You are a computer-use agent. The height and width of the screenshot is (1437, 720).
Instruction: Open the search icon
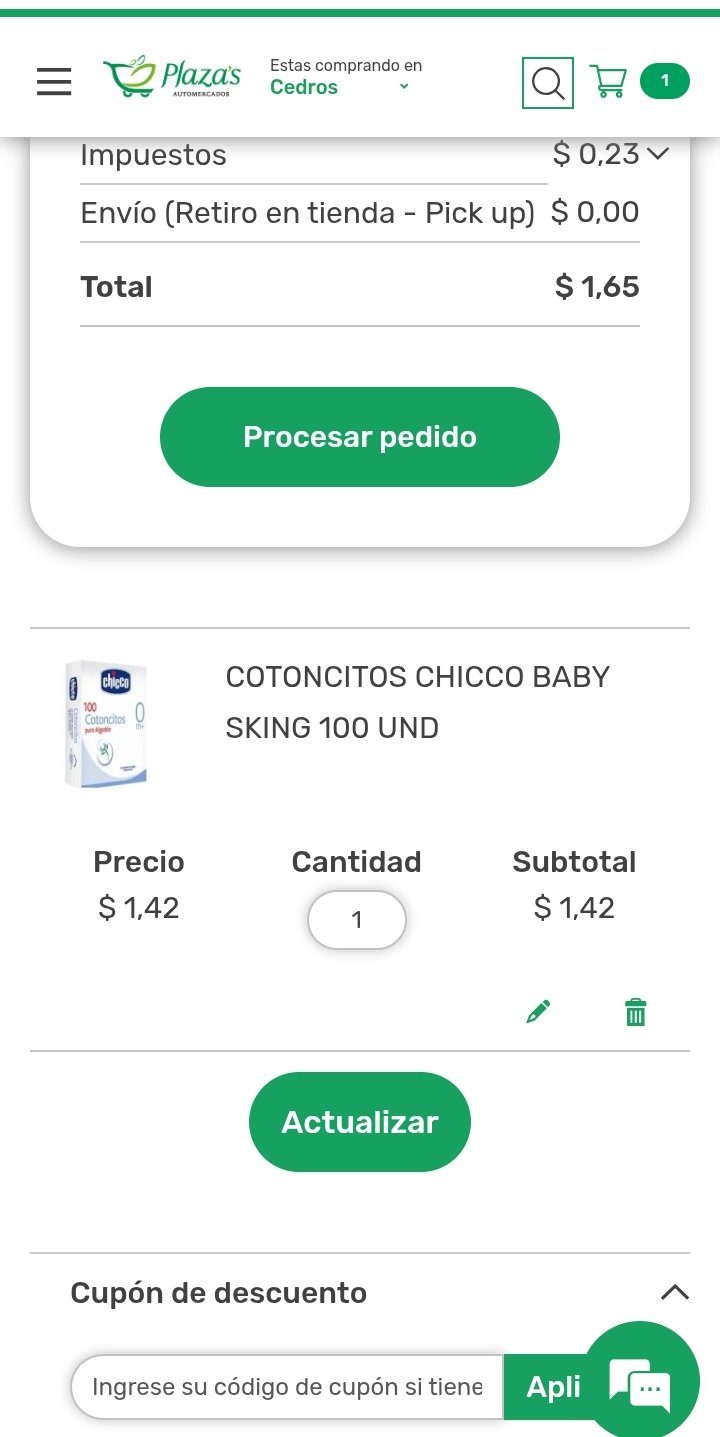click(548, 82)
